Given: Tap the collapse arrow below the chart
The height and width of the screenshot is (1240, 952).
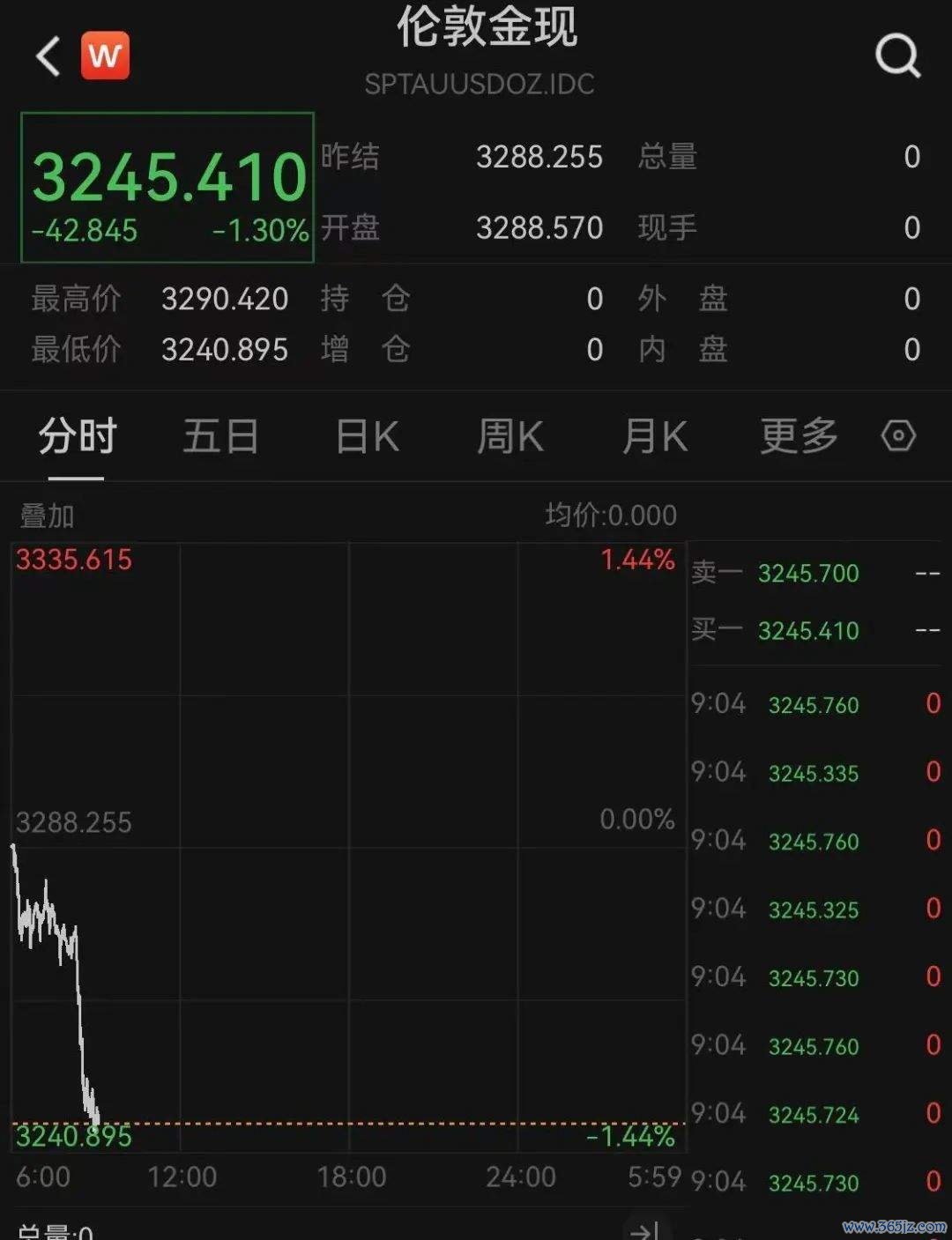Looking at the screenshot, I should (645, 1230).
